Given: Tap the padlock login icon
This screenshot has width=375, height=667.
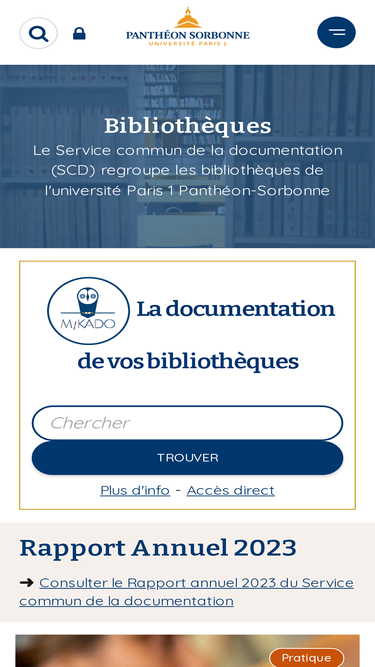Looking at the screenshot, I should coord(79,34).
